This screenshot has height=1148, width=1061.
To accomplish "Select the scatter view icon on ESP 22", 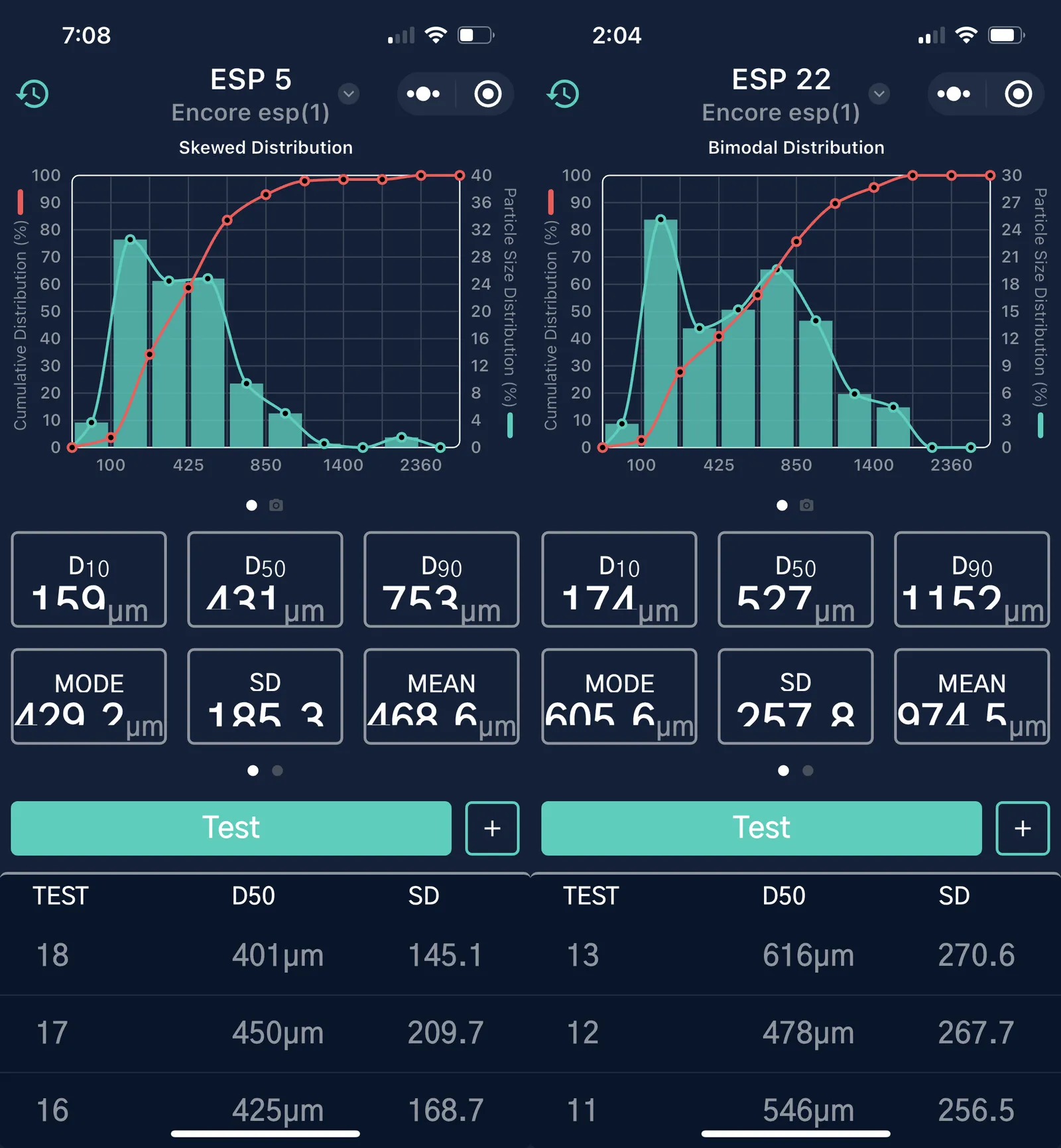I will (954, 94).
